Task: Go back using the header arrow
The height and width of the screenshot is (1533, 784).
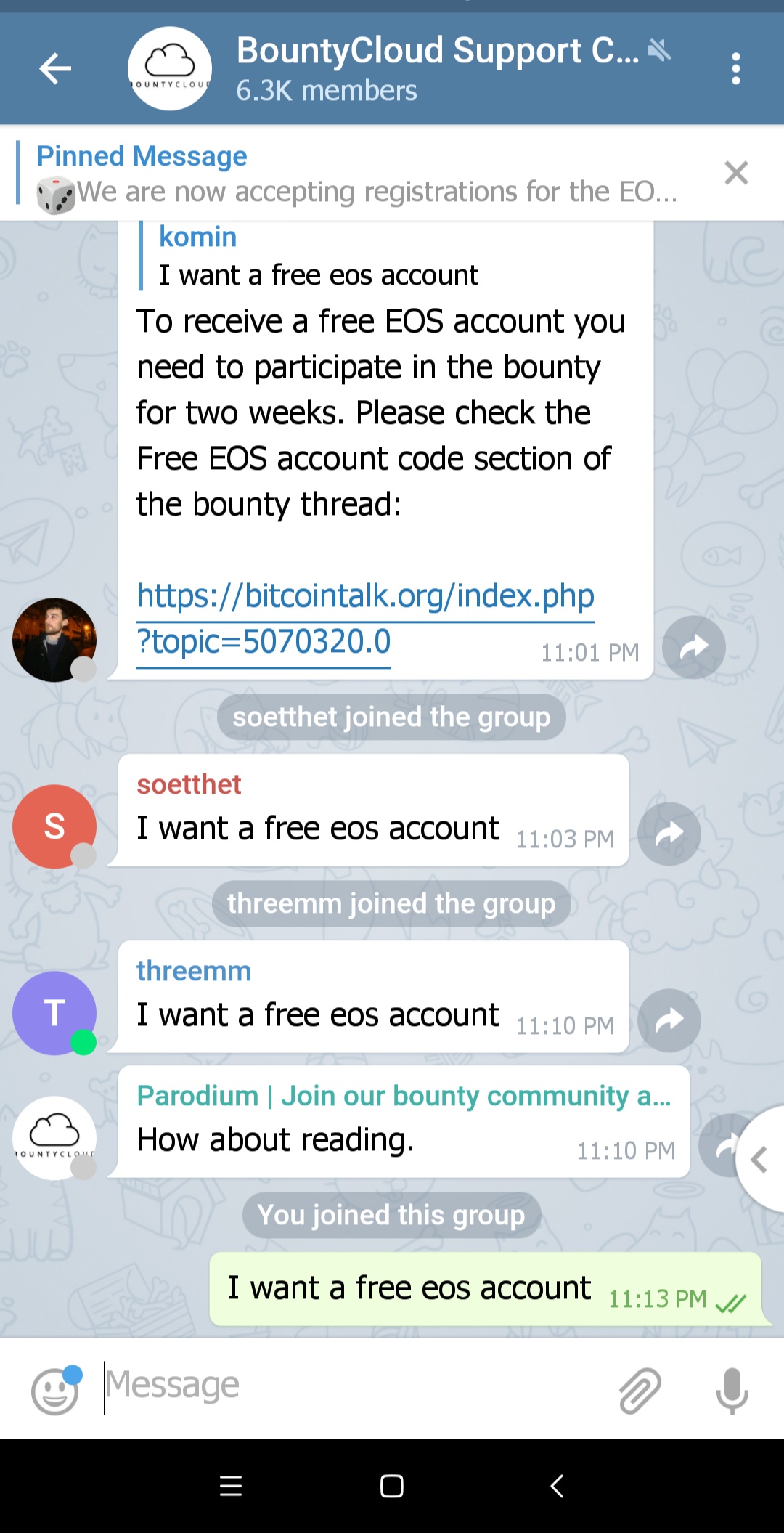Action: [x=55, y=69]
